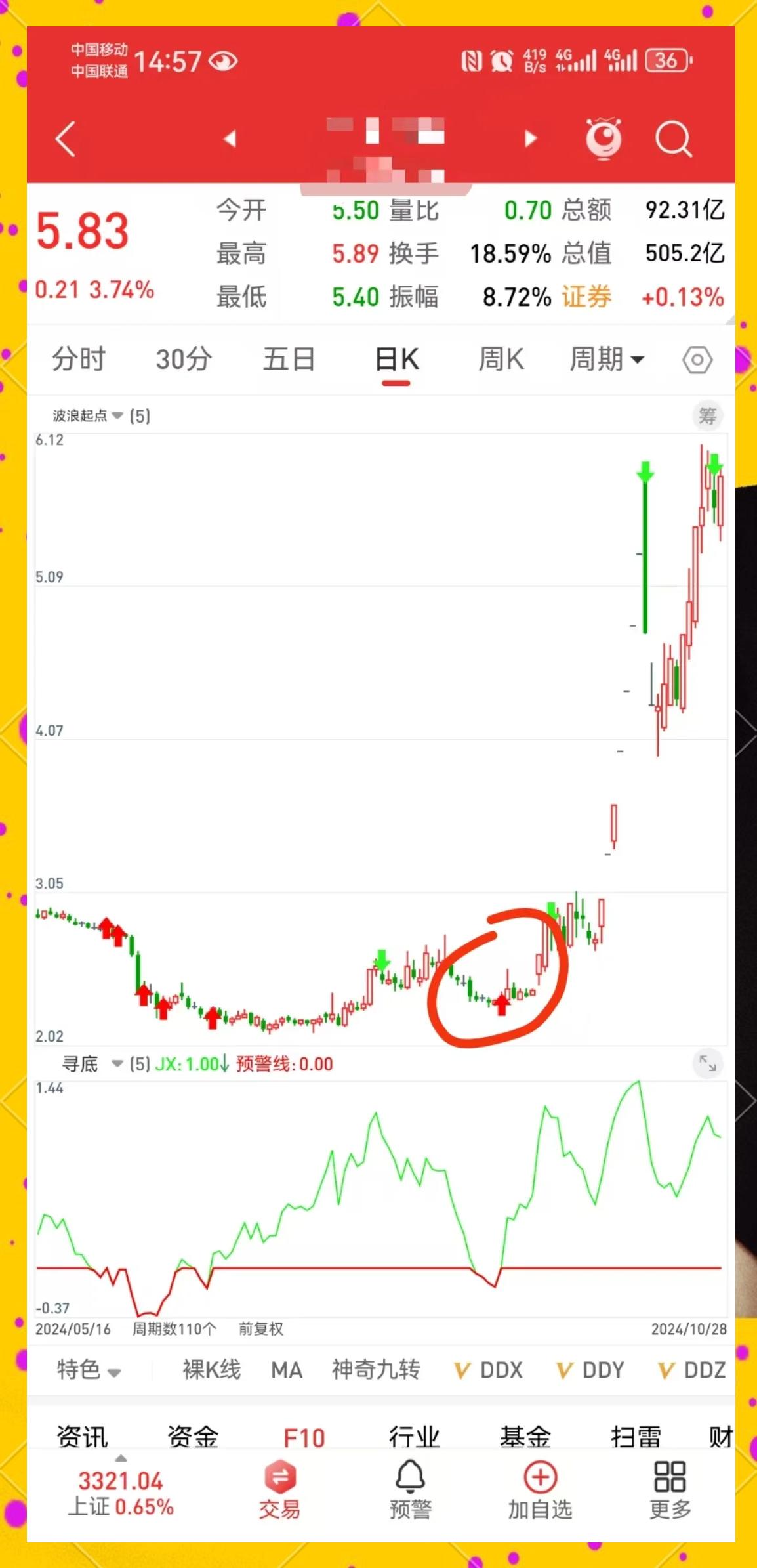The height and width of the screenshot is (1568, 757).
Task: Enlarge the sub-chart with expand icon
Action: (x=707, y=1063)
